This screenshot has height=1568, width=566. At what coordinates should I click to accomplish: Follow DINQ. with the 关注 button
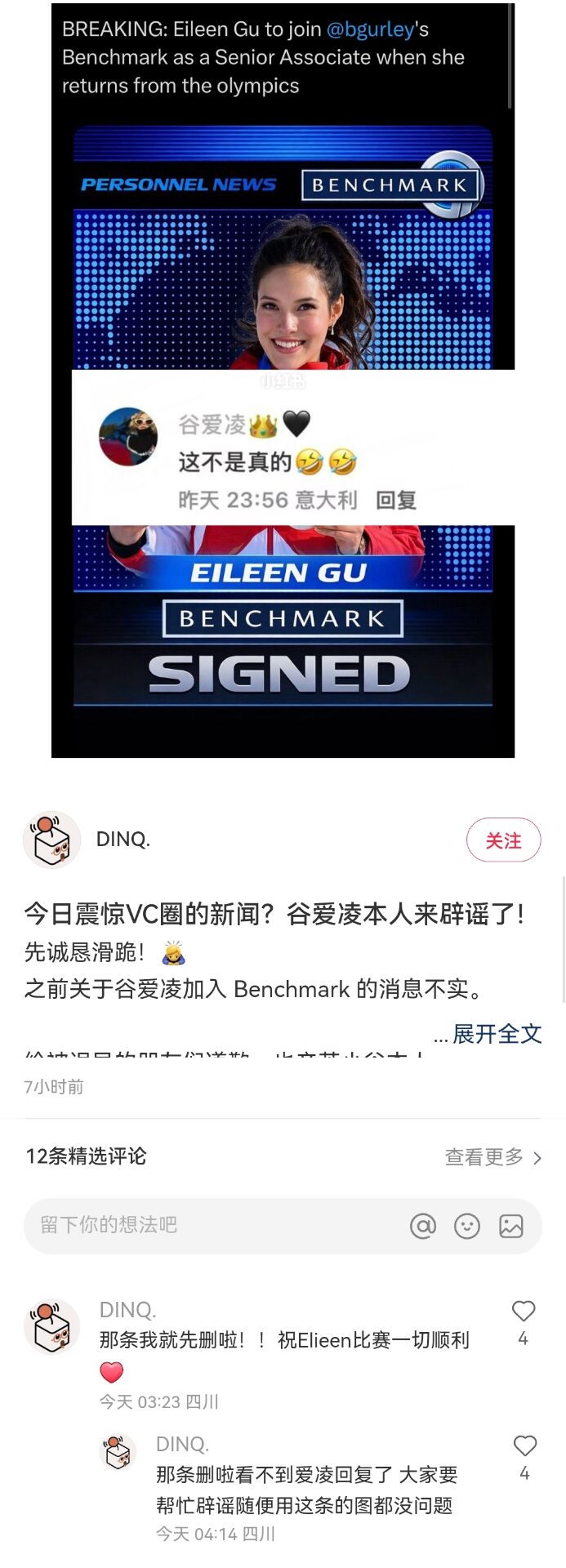[x=503, y=840]
